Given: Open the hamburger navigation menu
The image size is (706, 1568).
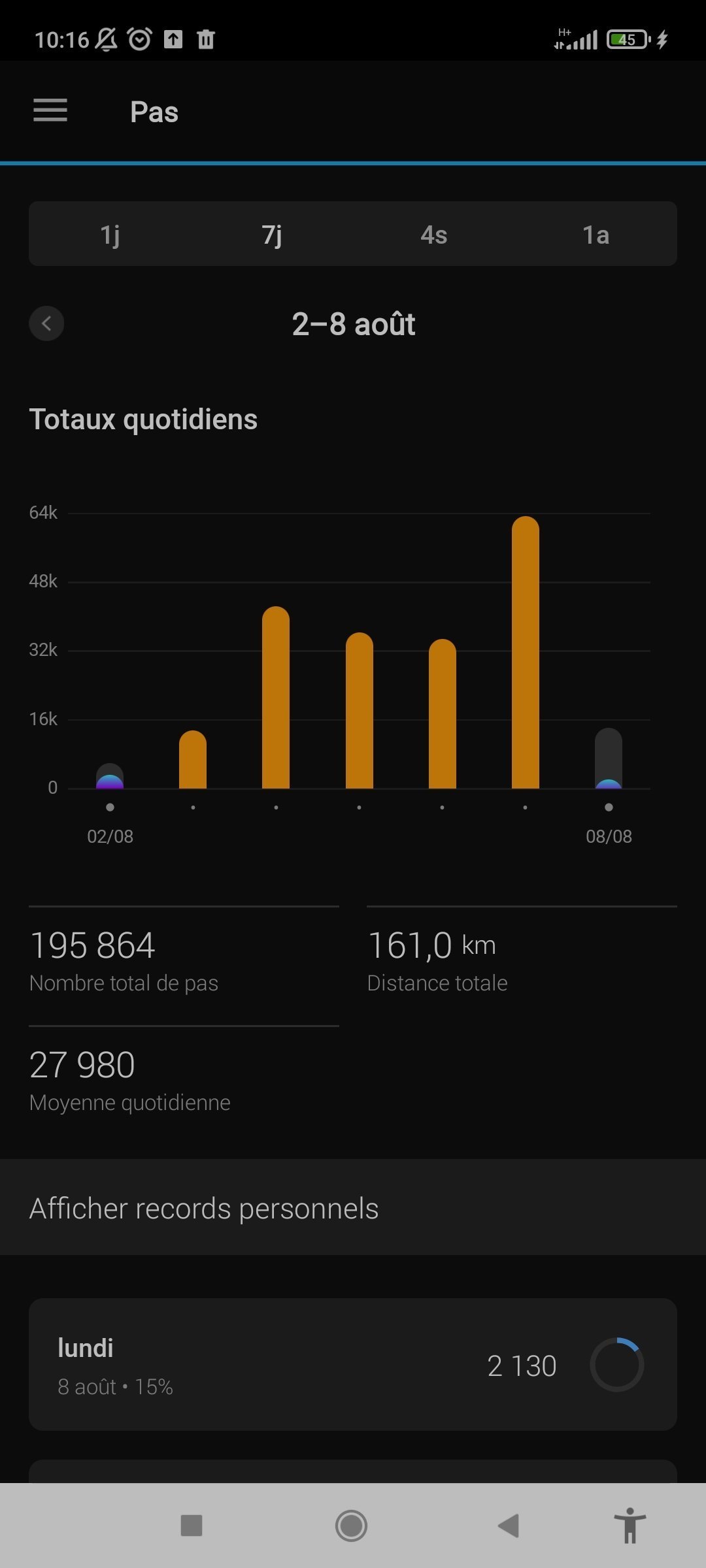Looking at the screenshot, I should point(50,110).
